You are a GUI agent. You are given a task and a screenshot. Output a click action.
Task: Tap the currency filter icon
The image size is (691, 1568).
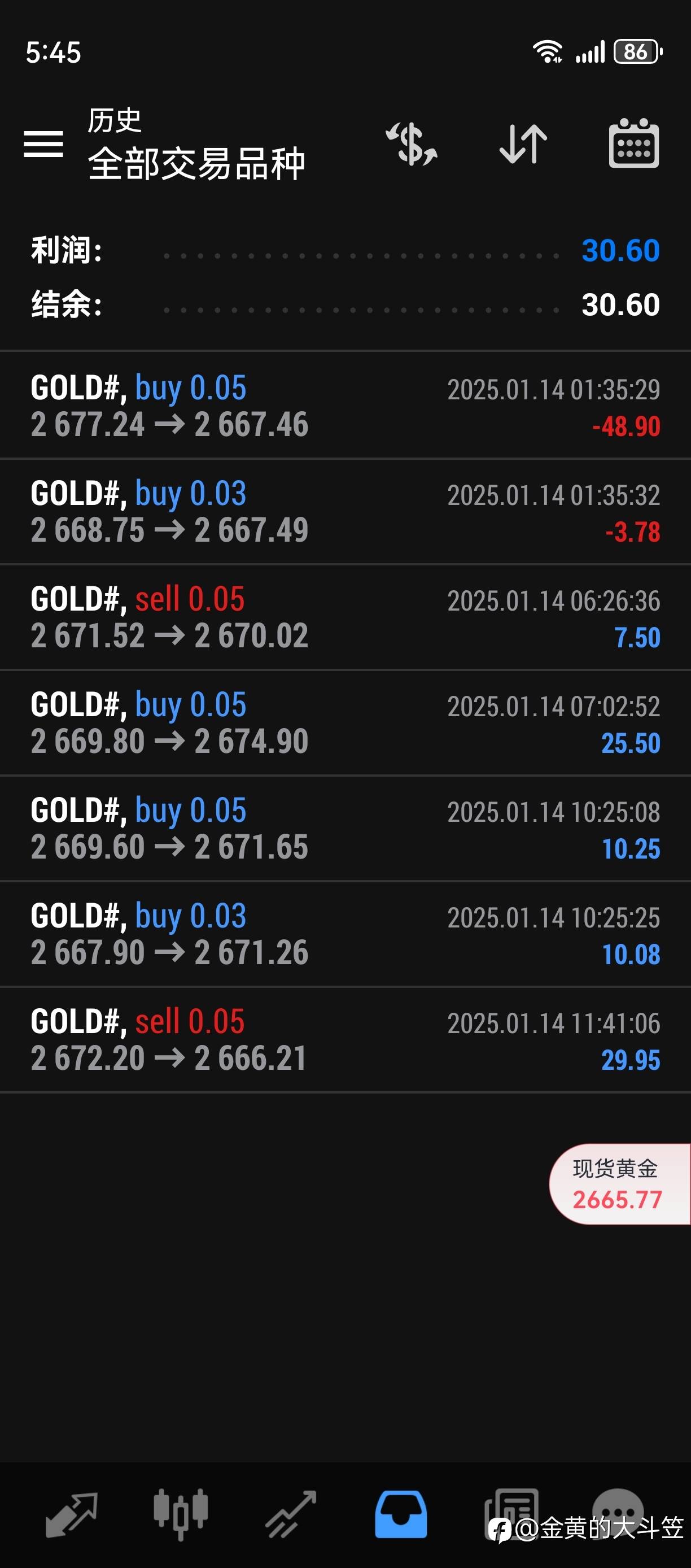pyautogui.click(x=412, y=144)
